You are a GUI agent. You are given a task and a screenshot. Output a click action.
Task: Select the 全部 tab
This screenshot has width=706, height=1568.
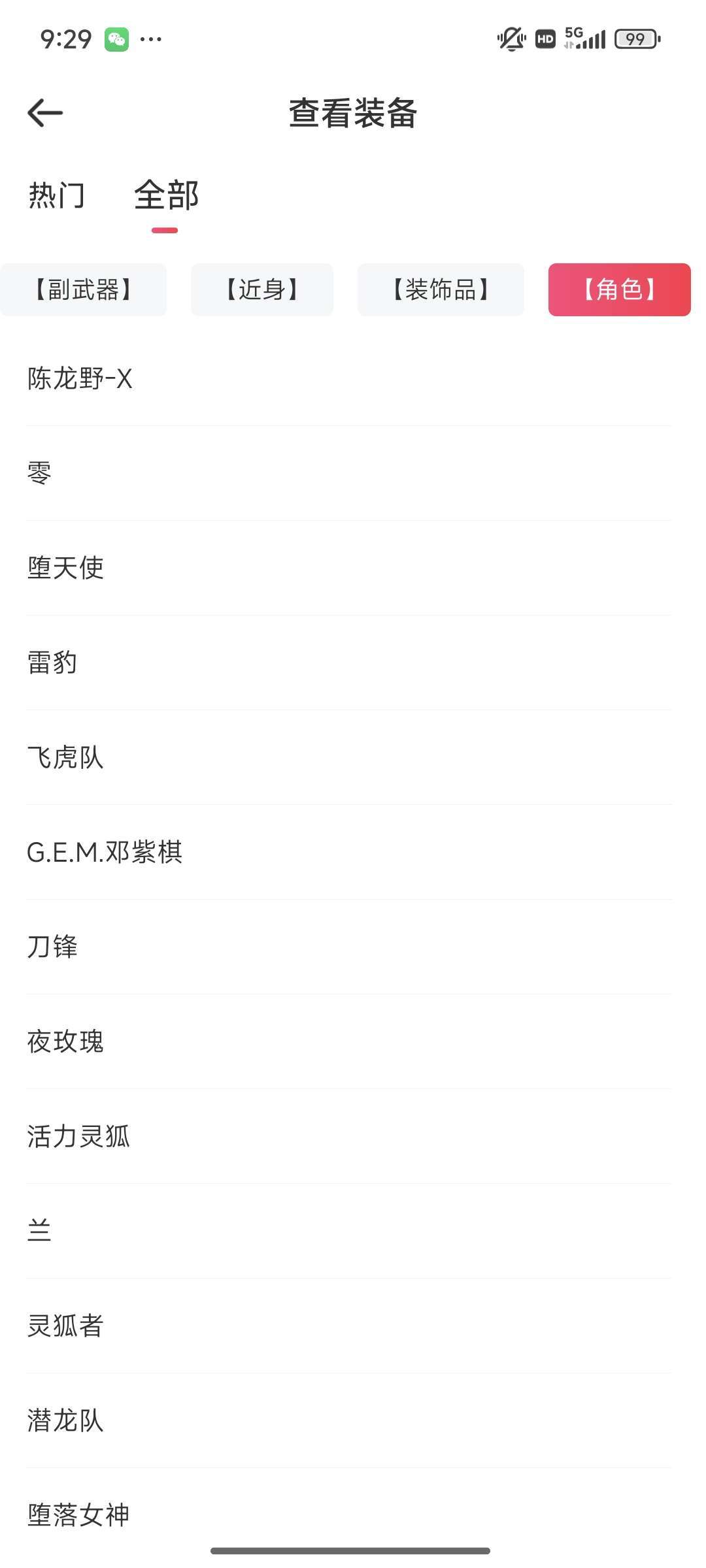[x=166, y=195]
